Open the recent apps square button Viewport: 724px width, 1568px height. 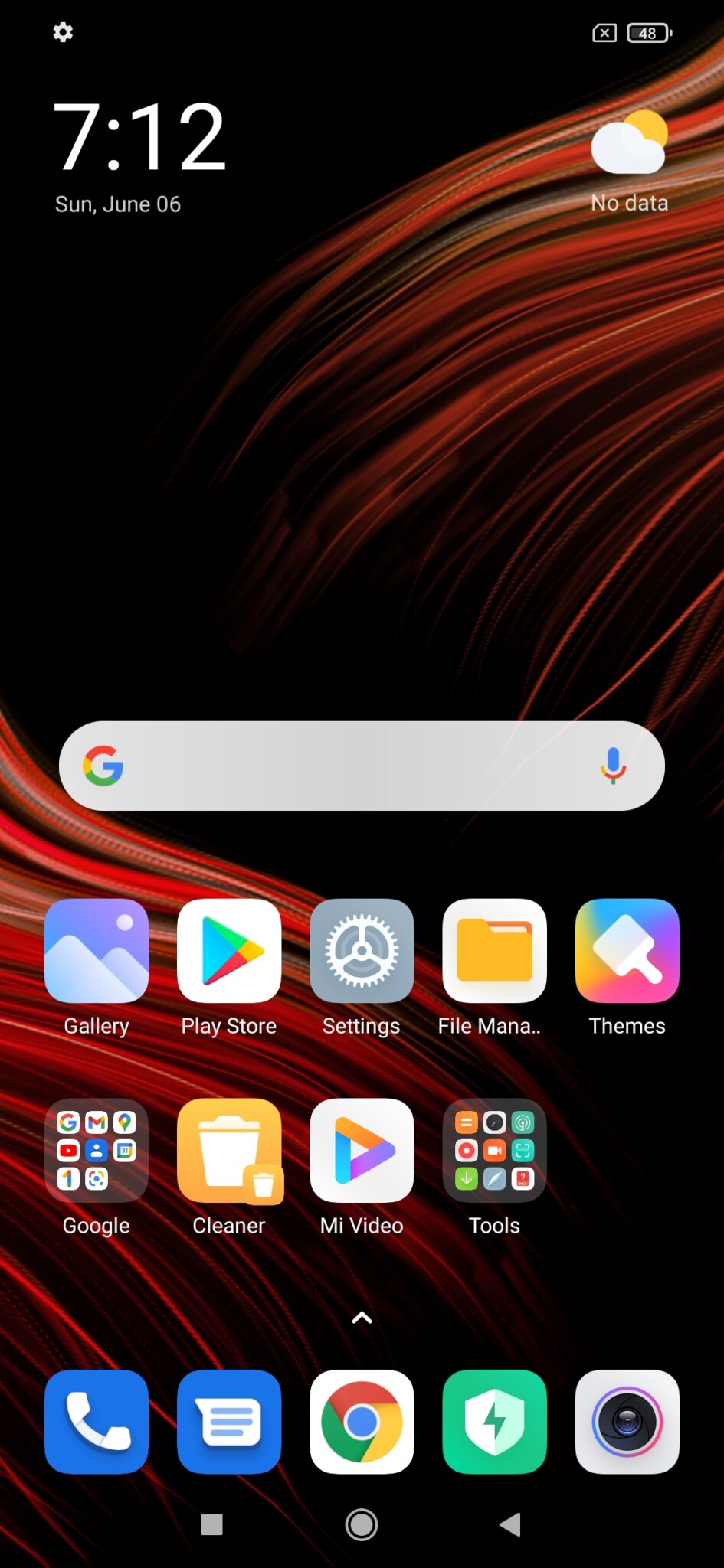211,1524
